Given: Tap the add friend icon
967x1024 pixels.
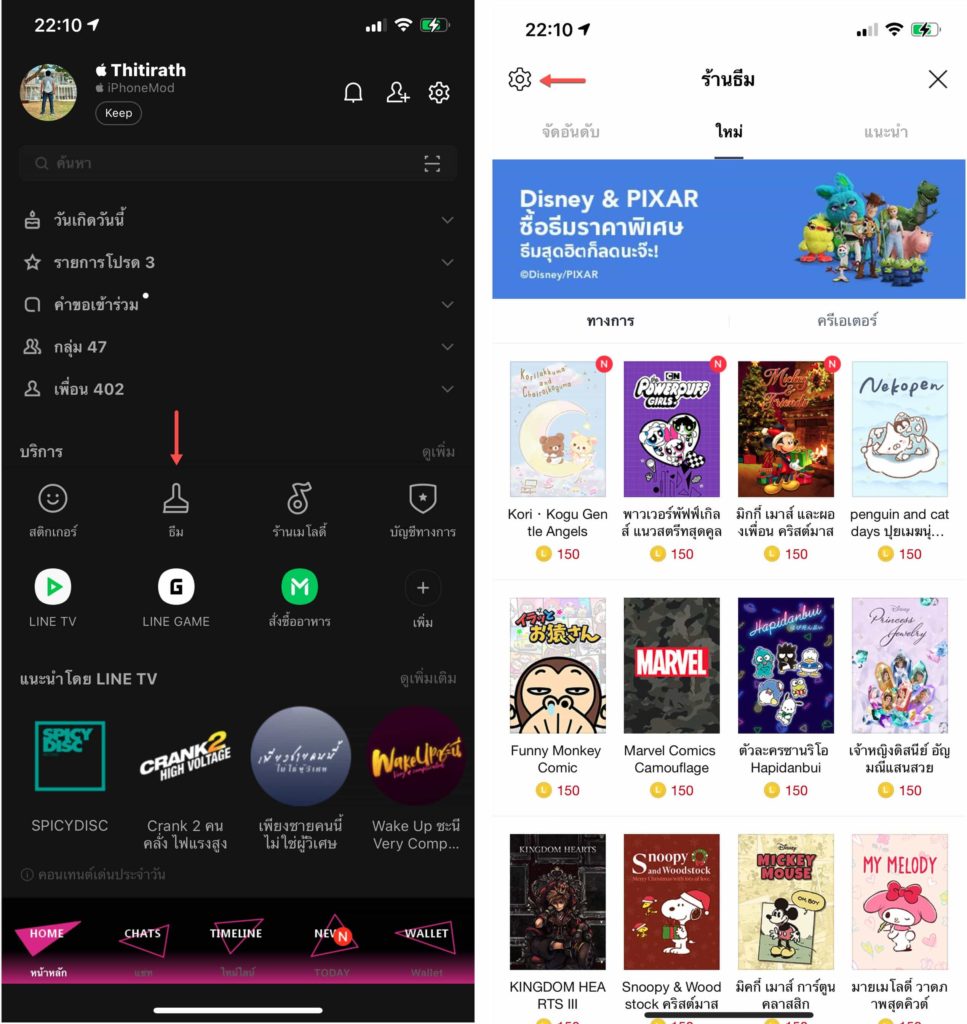Looking at the screenshot, I should click(x=397, y=93).
